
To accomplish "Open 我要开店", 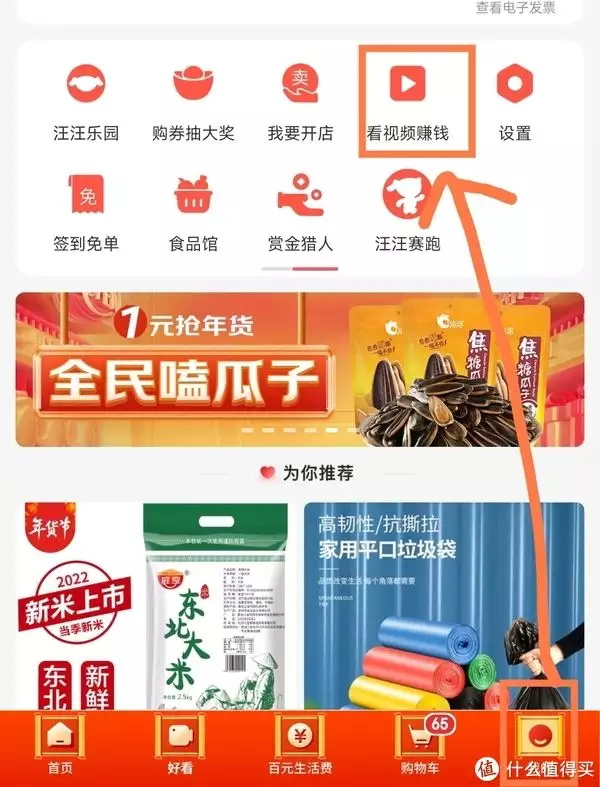I will click(300, 100).
